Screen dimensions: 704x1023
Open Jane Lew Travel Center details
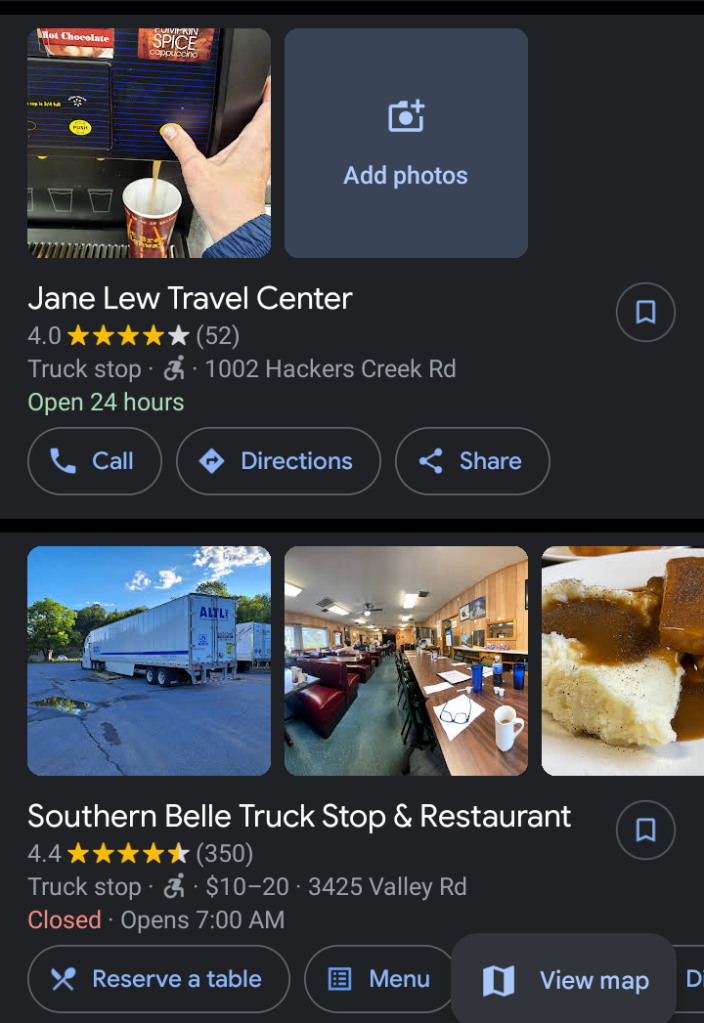click(x=190, y=298)
